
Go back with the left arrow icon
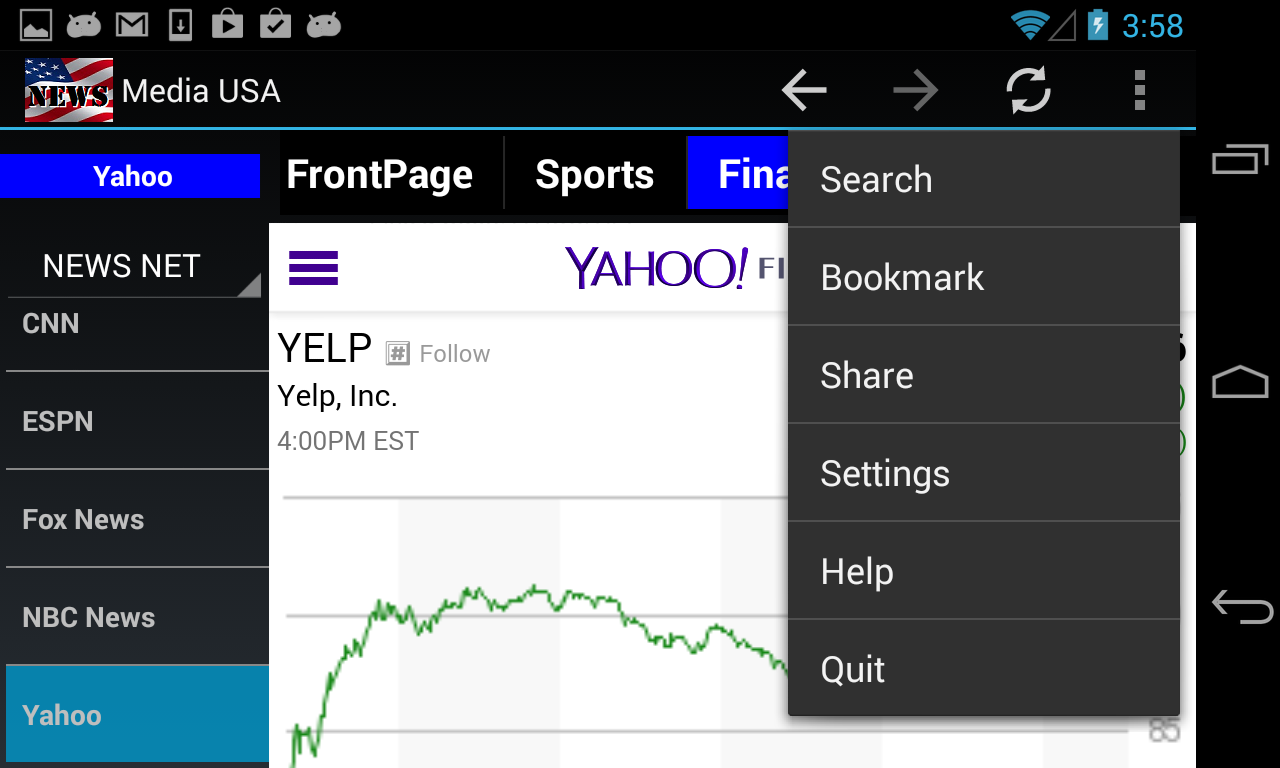click(804, 91)
